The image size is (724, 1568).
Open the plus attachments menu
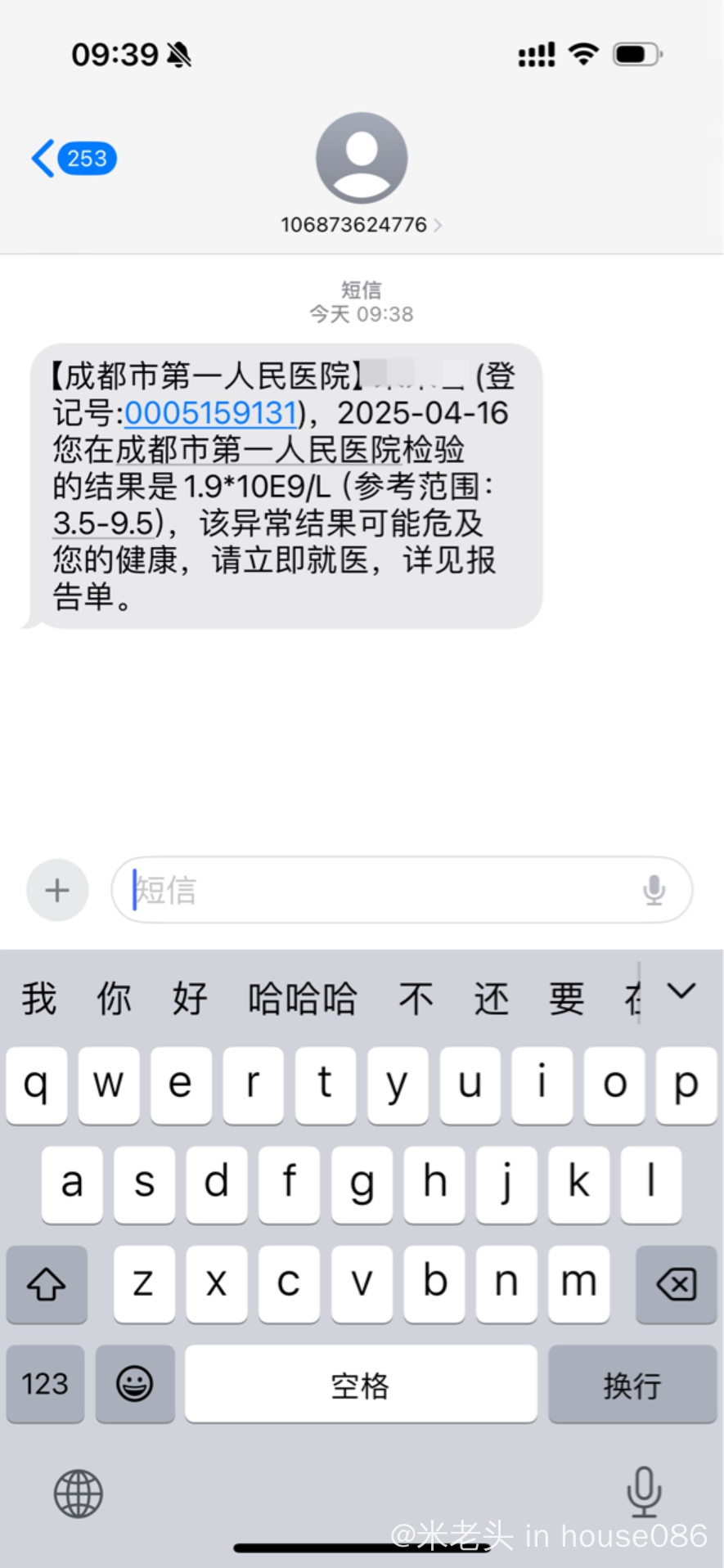click(57, 890)
